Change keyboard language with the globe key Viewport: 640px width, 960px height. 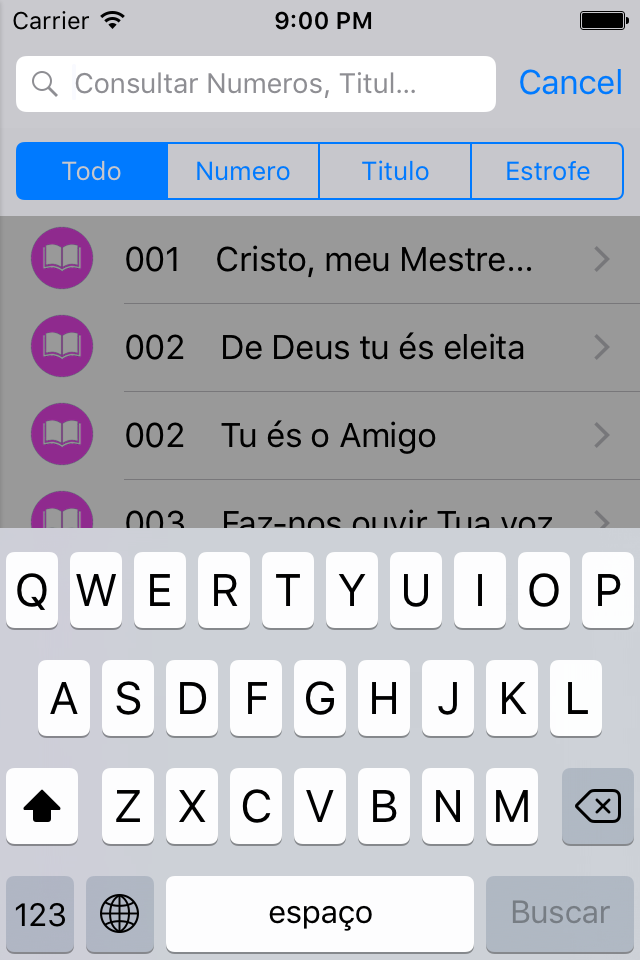tap(120, 914)
